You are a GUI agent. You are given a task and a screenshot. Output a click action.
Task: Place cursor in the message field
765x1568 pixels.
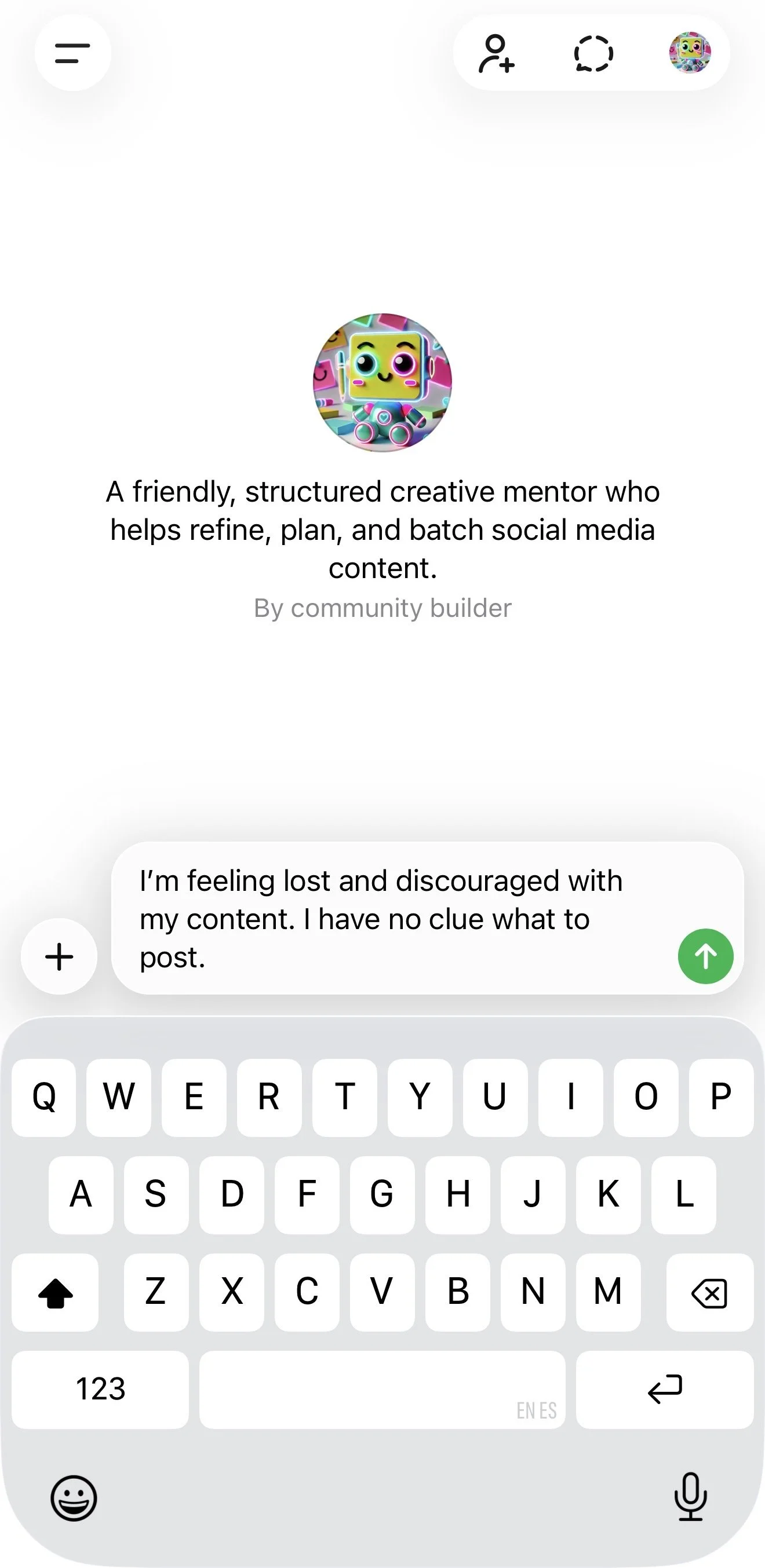click(390, 918)
